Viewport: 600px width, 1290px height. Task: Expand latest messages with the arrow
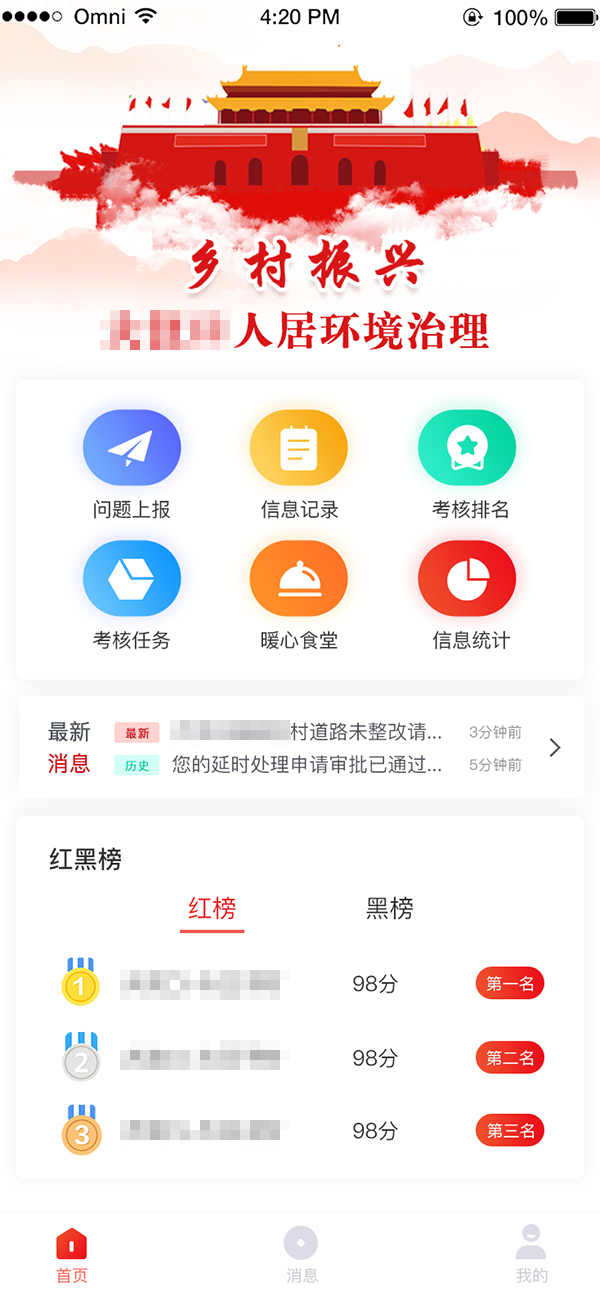point(555,748)
